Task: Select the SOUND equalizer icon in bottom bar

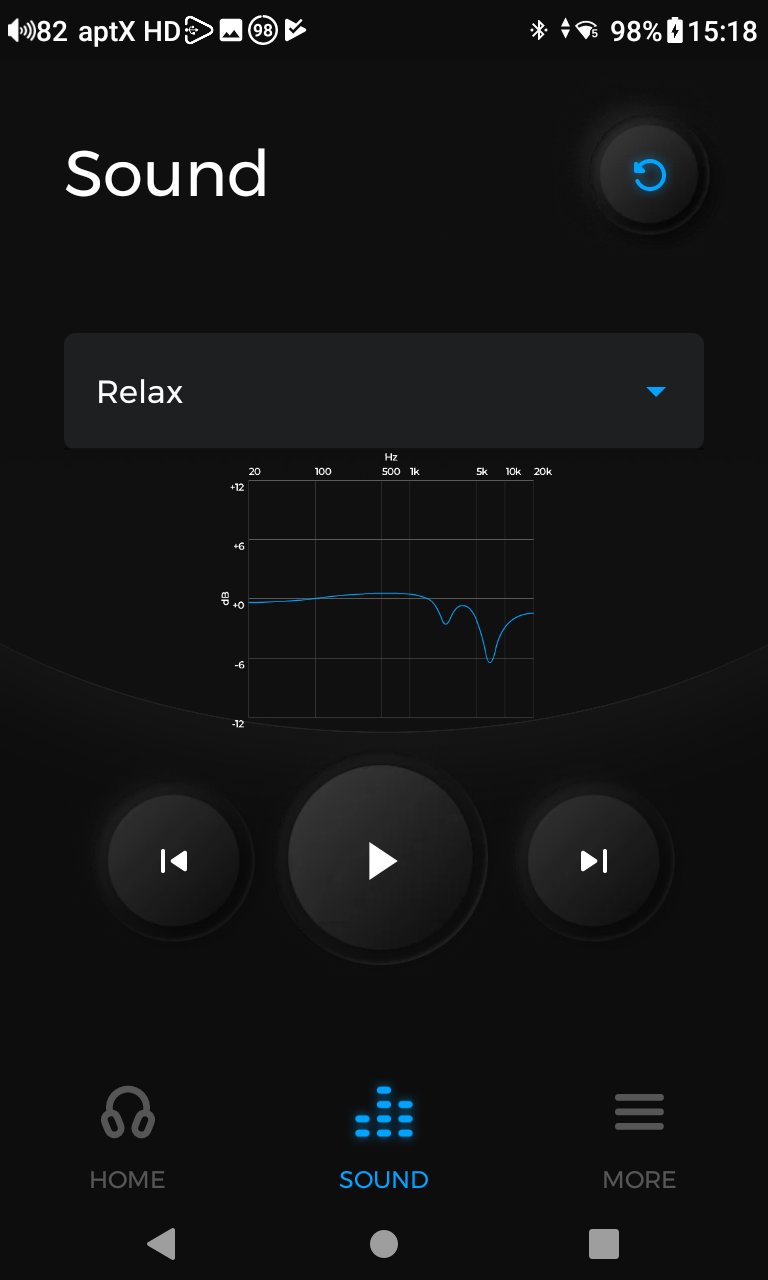Action: coord(384,1112)
